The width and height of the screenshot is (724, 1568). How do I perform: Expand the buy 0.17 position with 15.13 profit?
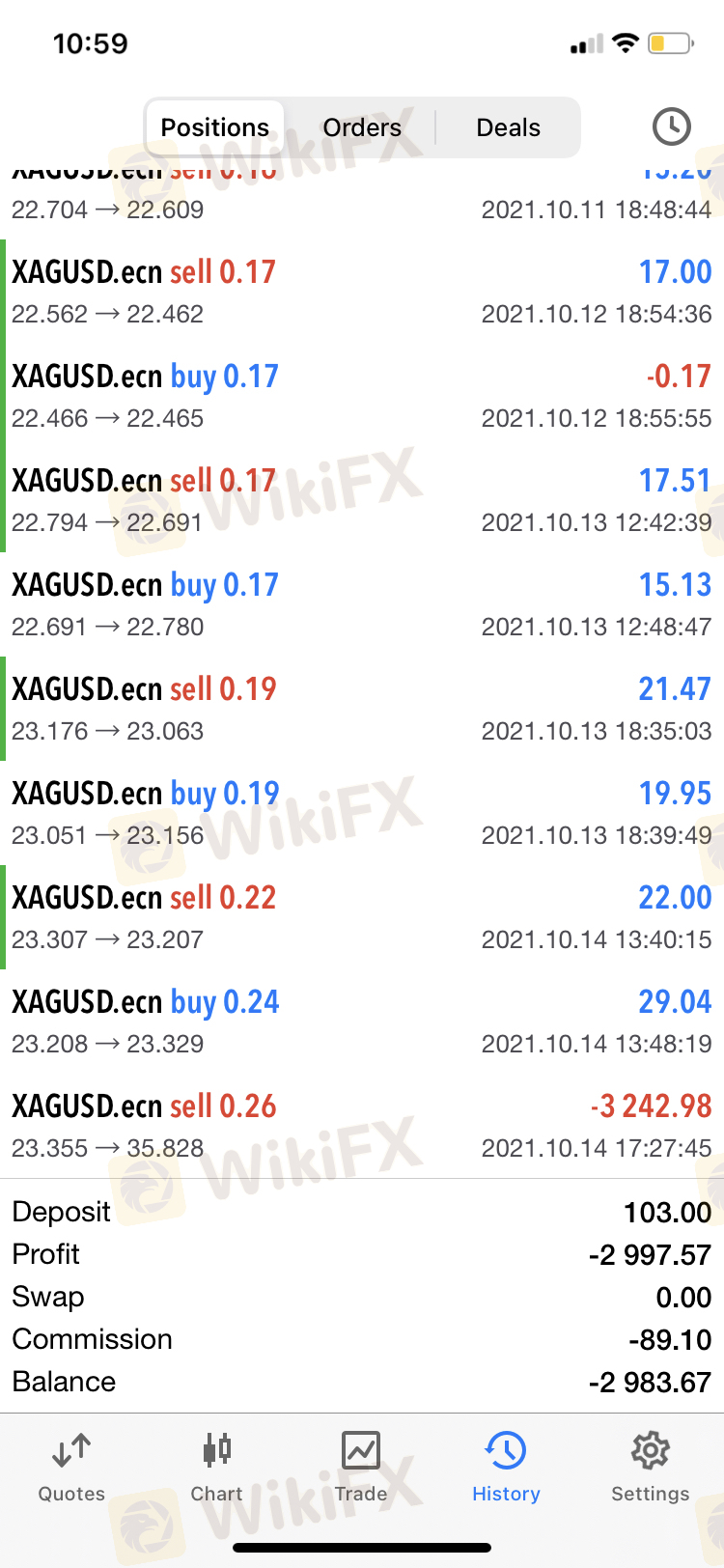[362, 603]
